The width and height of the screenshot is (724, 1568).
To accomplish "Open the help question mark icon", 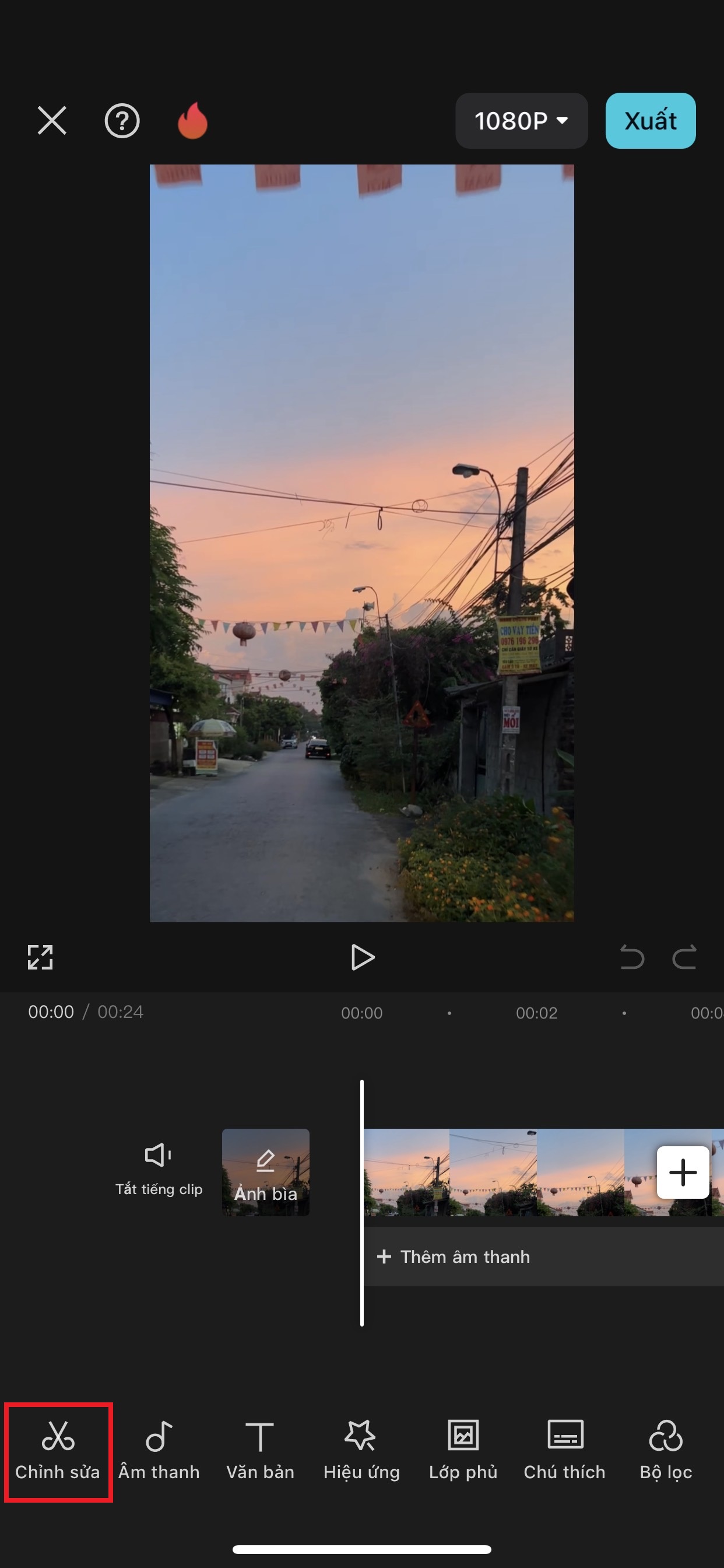I will [122, 121].
